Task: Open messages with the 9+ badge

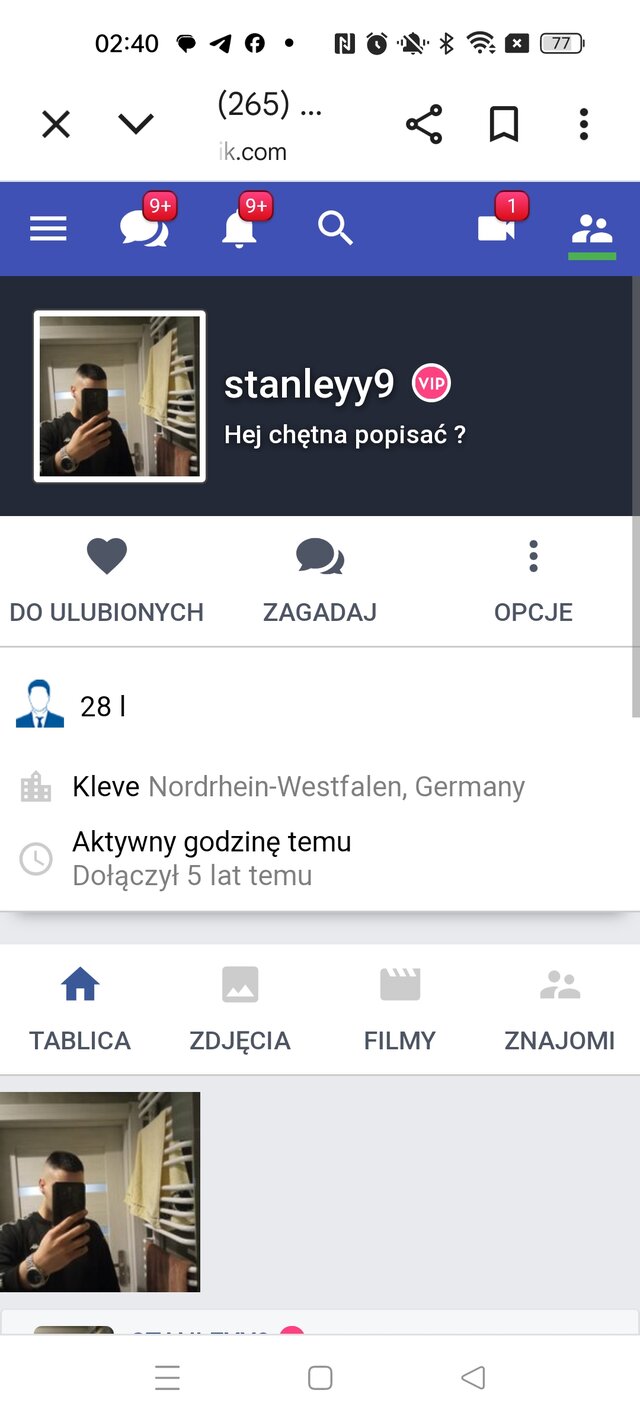Action: [145, 226]
